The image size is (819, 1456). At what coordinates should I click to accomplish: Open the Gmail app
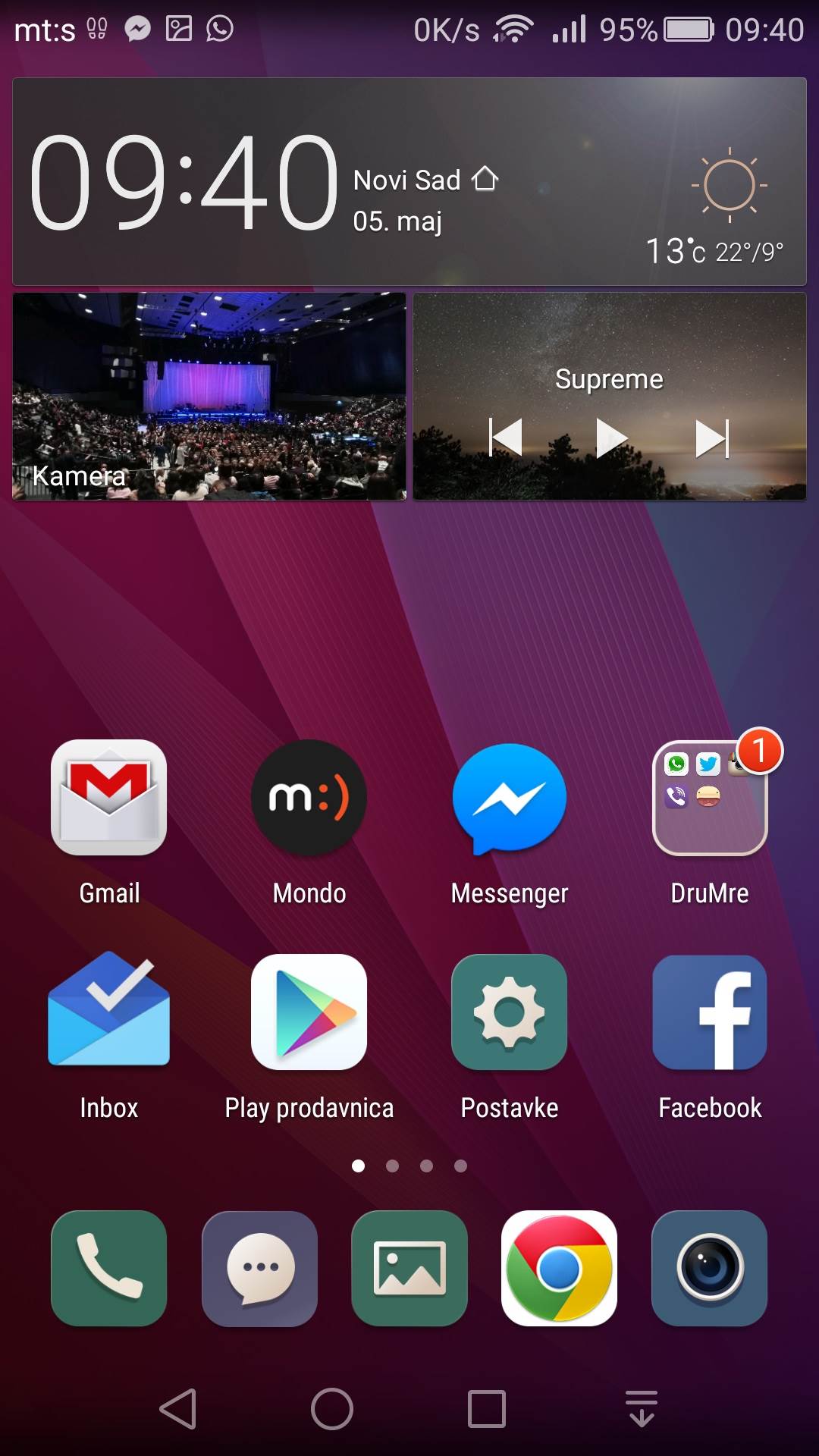[x=108, y=798]
